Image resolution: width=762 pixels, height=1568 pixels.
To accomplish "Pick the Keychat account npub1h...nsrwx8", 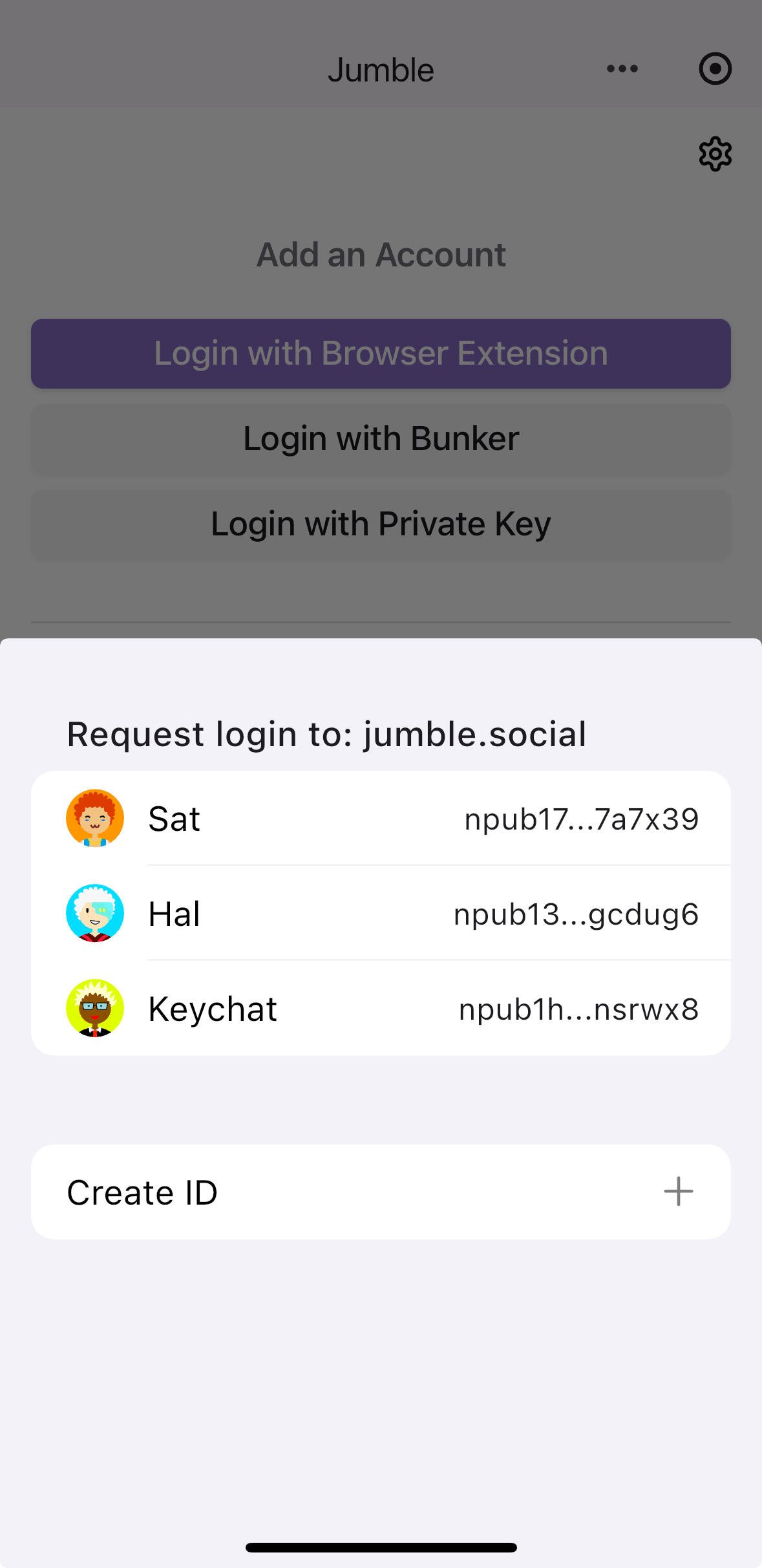I will pos(381,1009).
